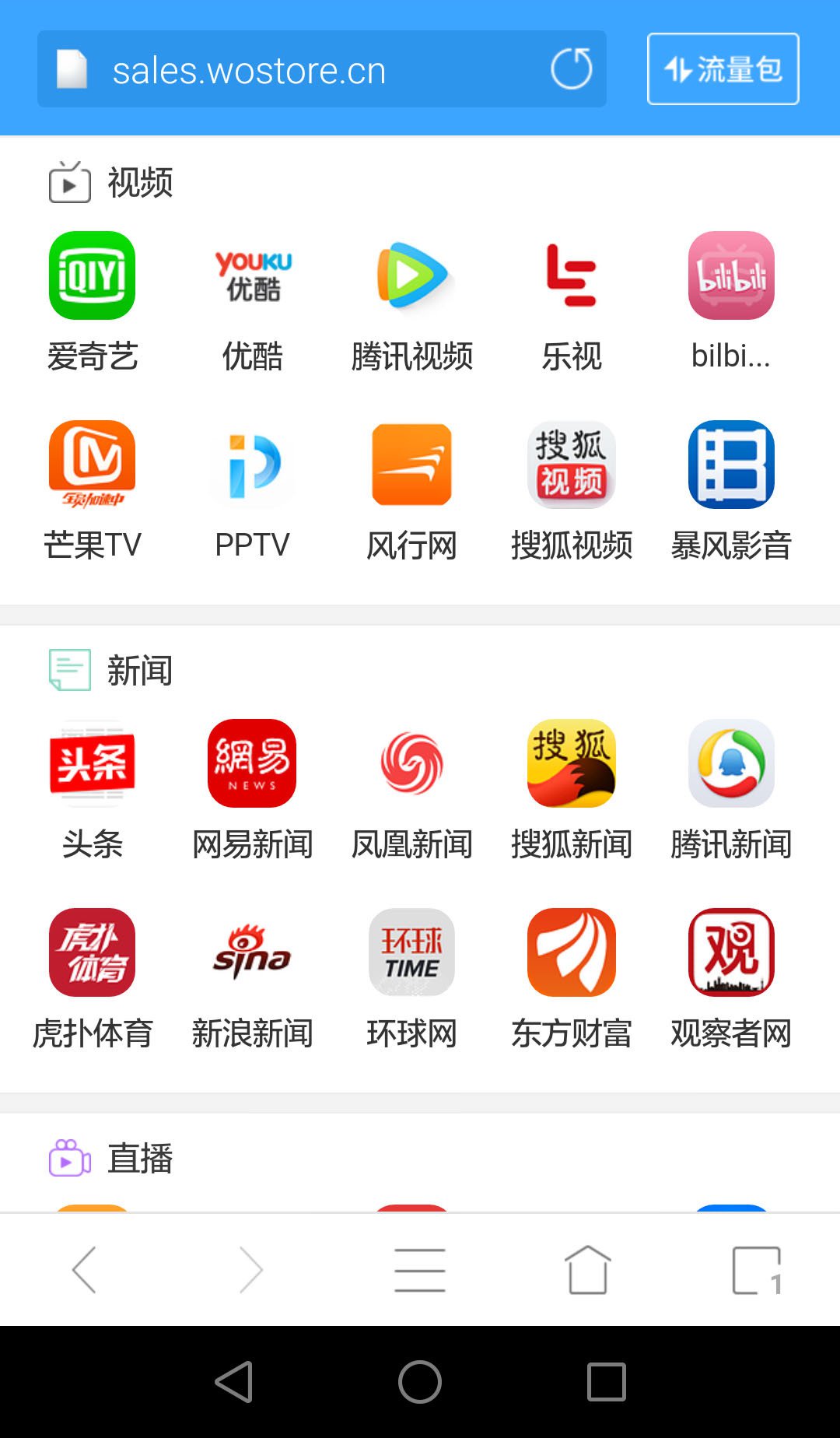Open 暴风影音 player icon
The image size is (840, 1438).
click(x=731, y=465)
